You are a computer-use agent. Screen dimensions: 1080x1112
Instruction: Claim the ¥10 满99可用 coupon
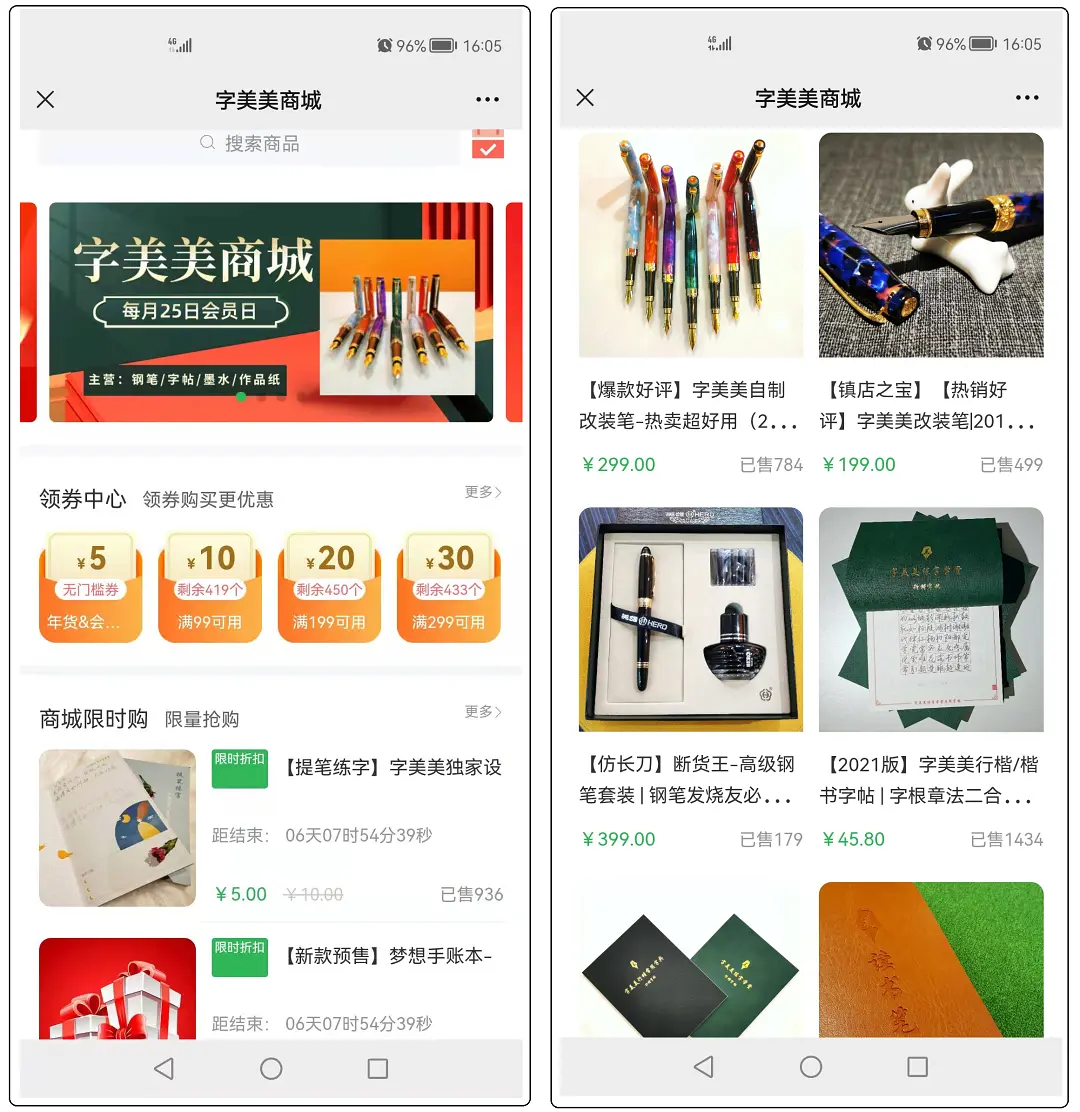(210, 588)
